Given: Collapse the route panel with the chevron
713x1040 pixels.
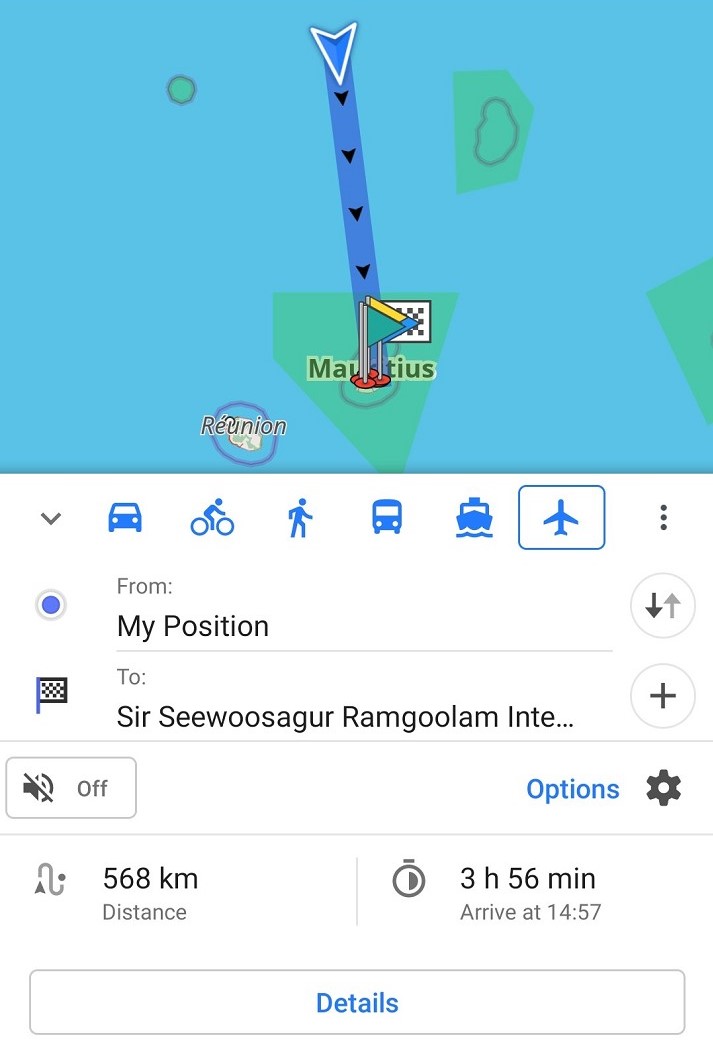Looking at the screenshot, I should [51, 518].
